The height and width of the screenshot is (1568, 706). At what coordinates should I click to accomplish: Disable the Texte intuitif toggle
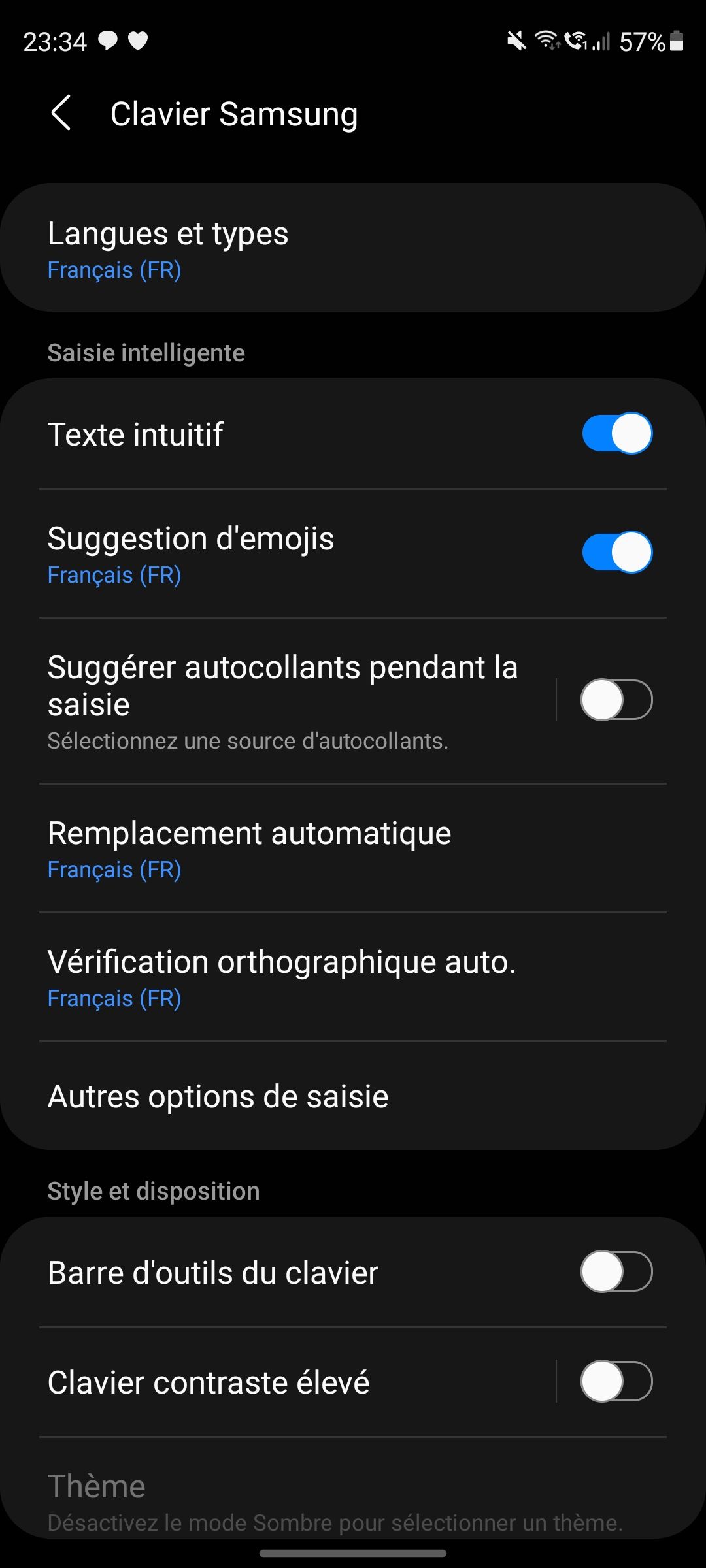tap(615, 433)
